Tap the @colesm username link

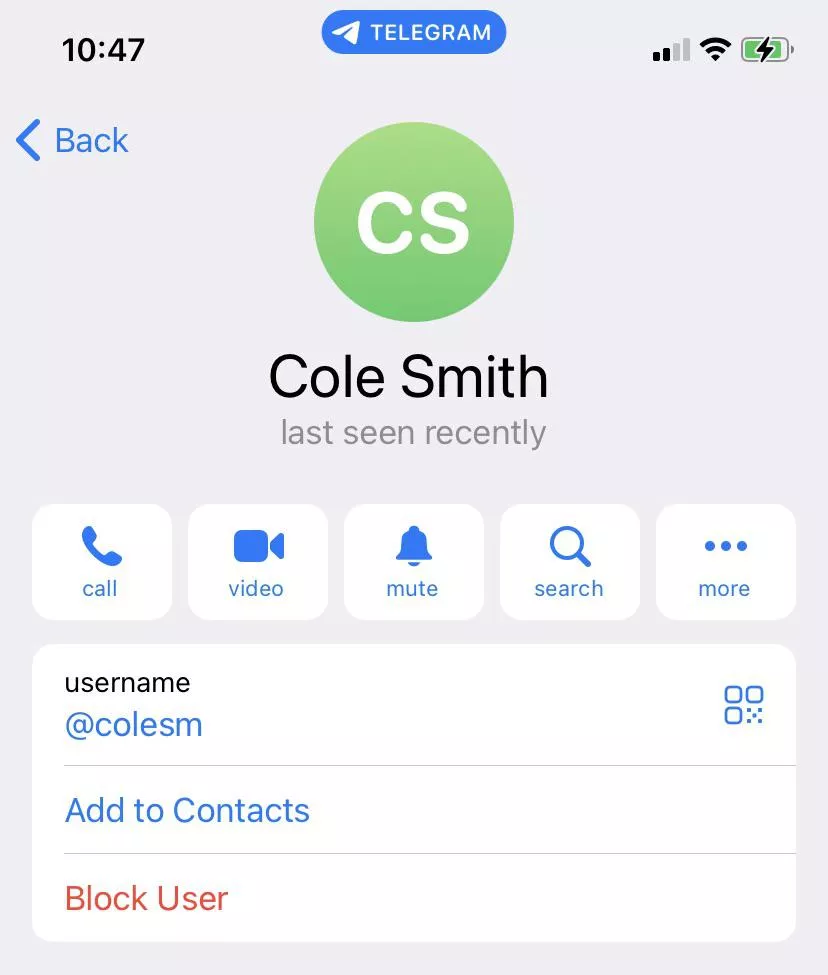click(134, 725)
